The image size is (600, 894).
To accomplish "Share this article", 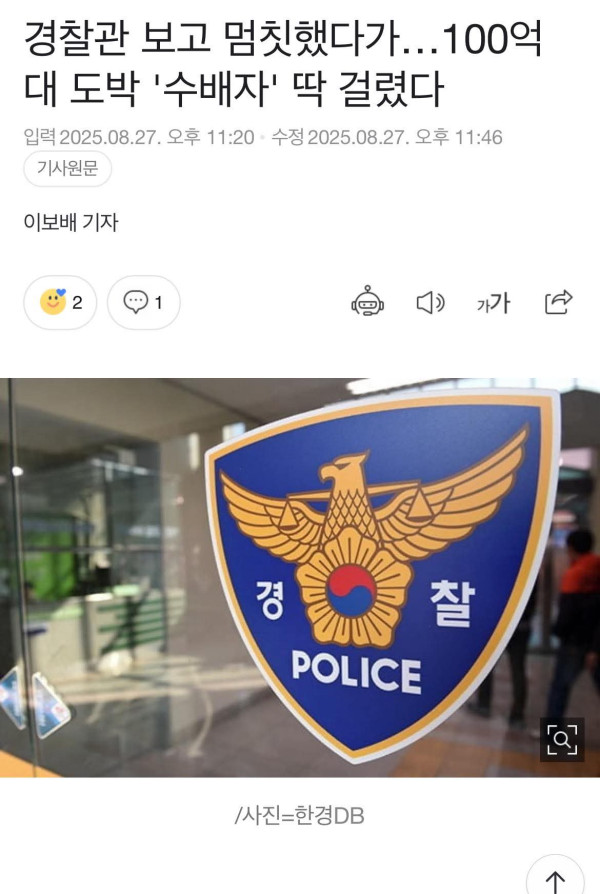I will click(557, 302).
